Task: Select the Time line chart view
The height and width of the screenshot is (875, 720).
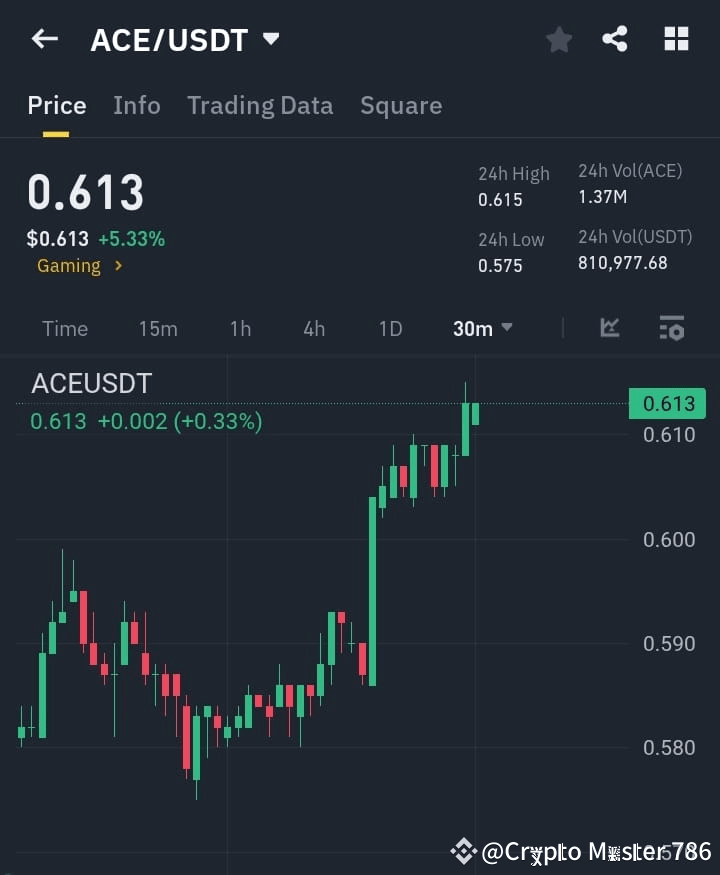Action: [64, 327]
